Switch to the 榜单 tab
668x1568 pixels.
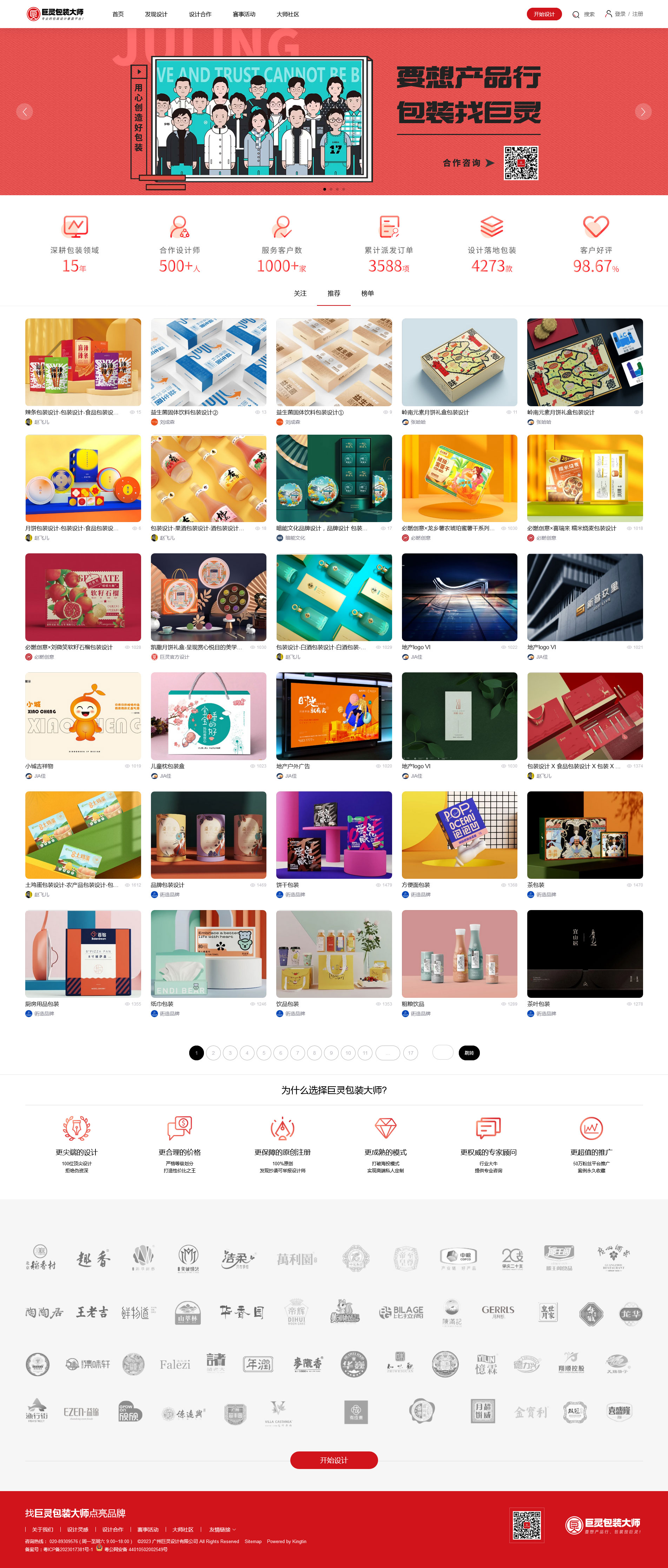368,294
